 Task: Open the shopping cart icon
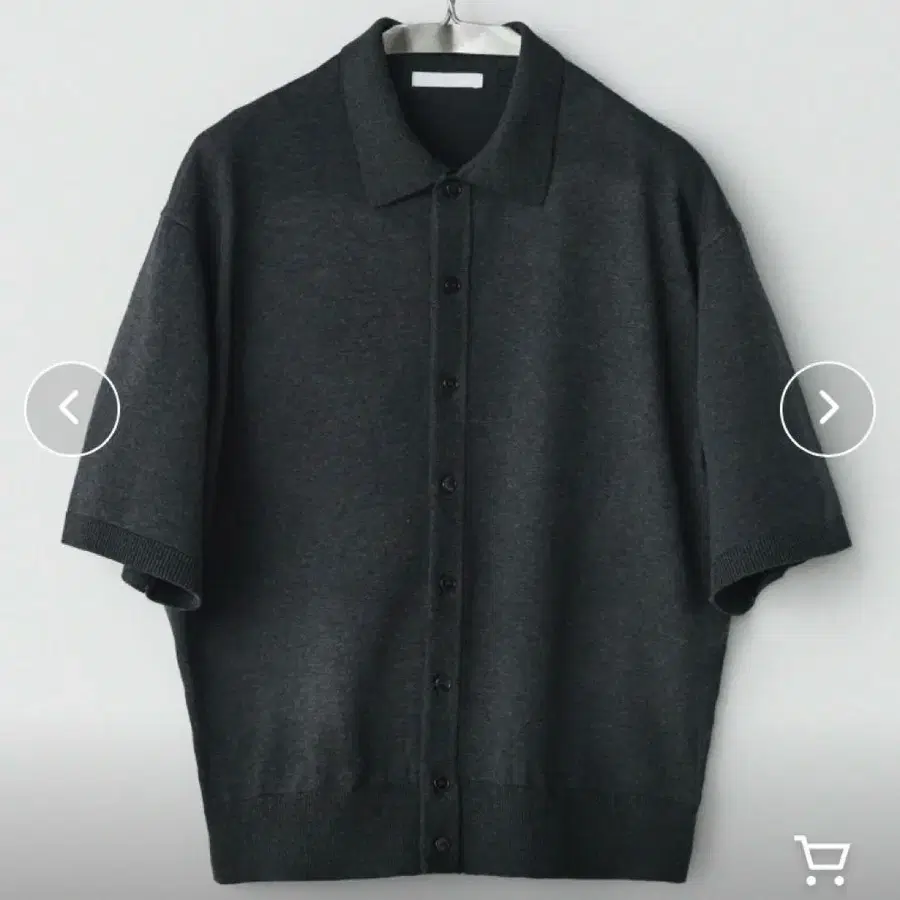(x=822, y=860)
